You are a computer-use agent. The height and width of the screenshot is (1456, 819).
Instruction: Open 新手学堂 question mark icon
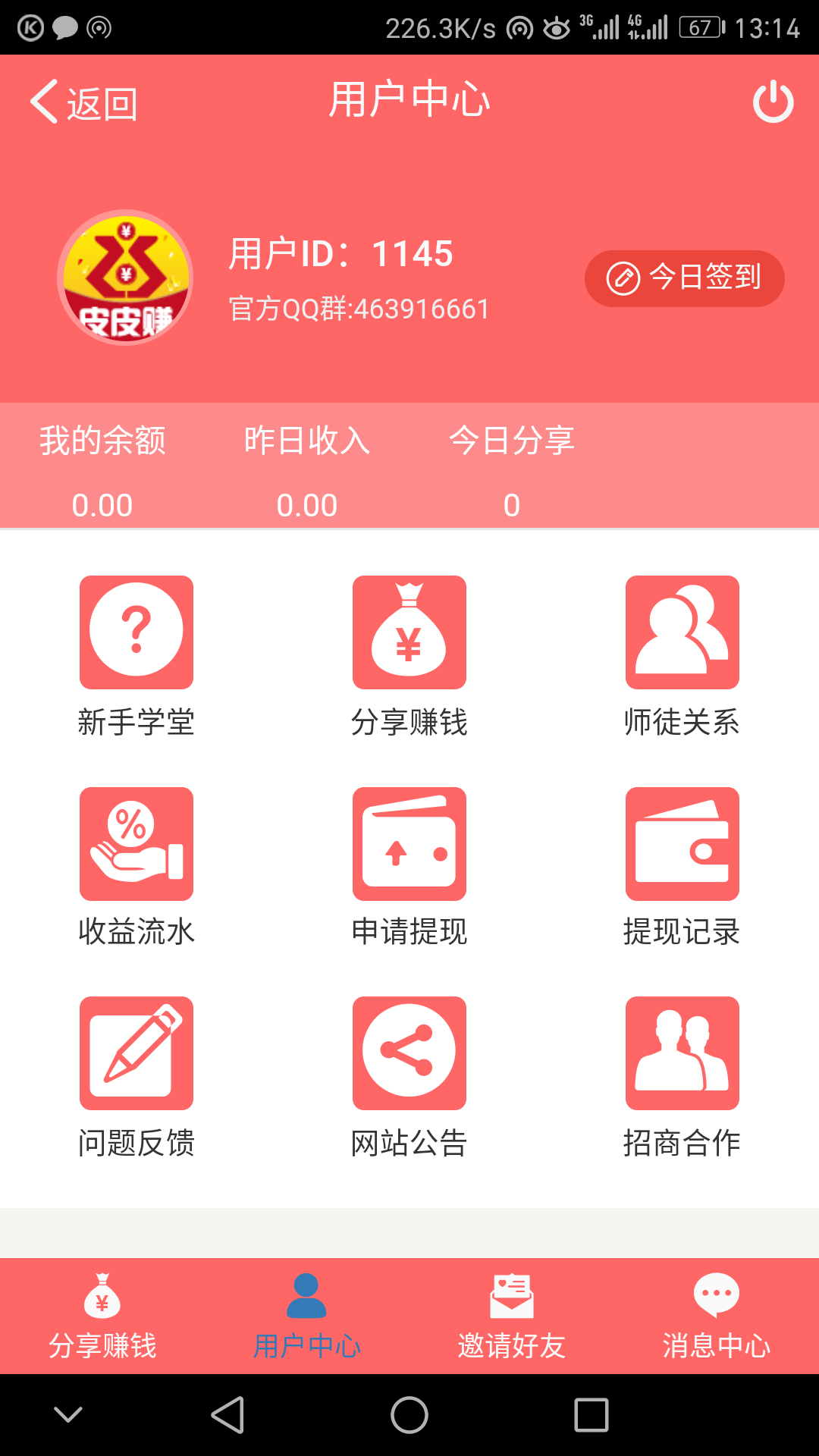tap(136, 632)
